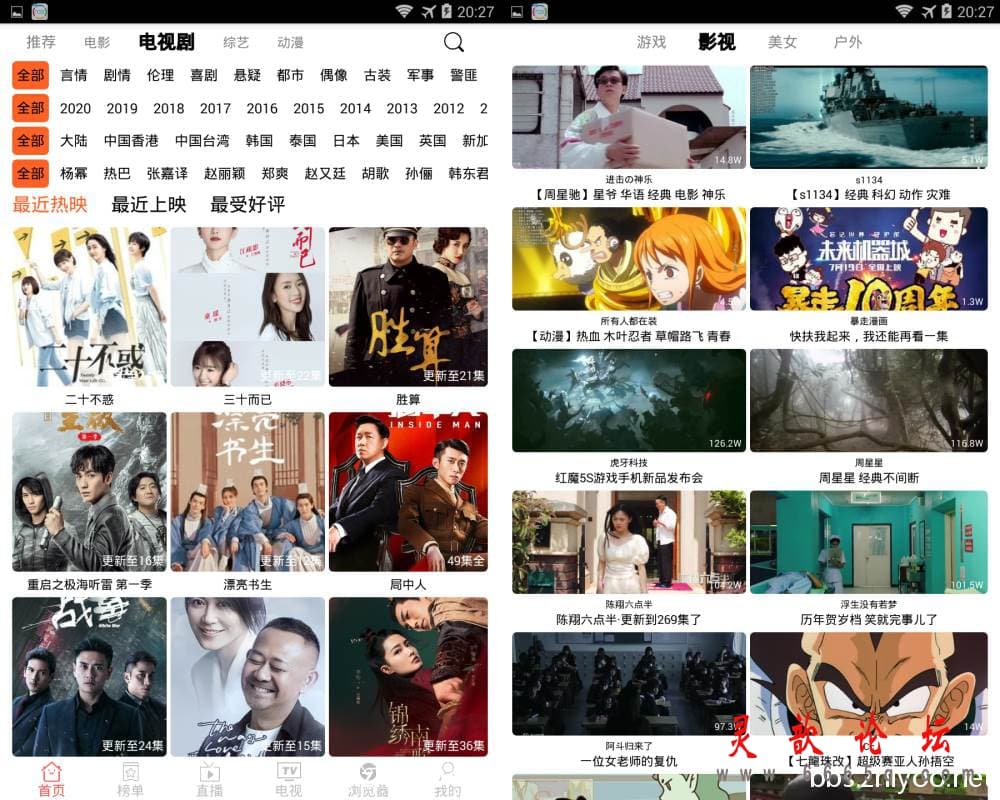
Task: Sort by 最受好评
Action: [247, 204]
